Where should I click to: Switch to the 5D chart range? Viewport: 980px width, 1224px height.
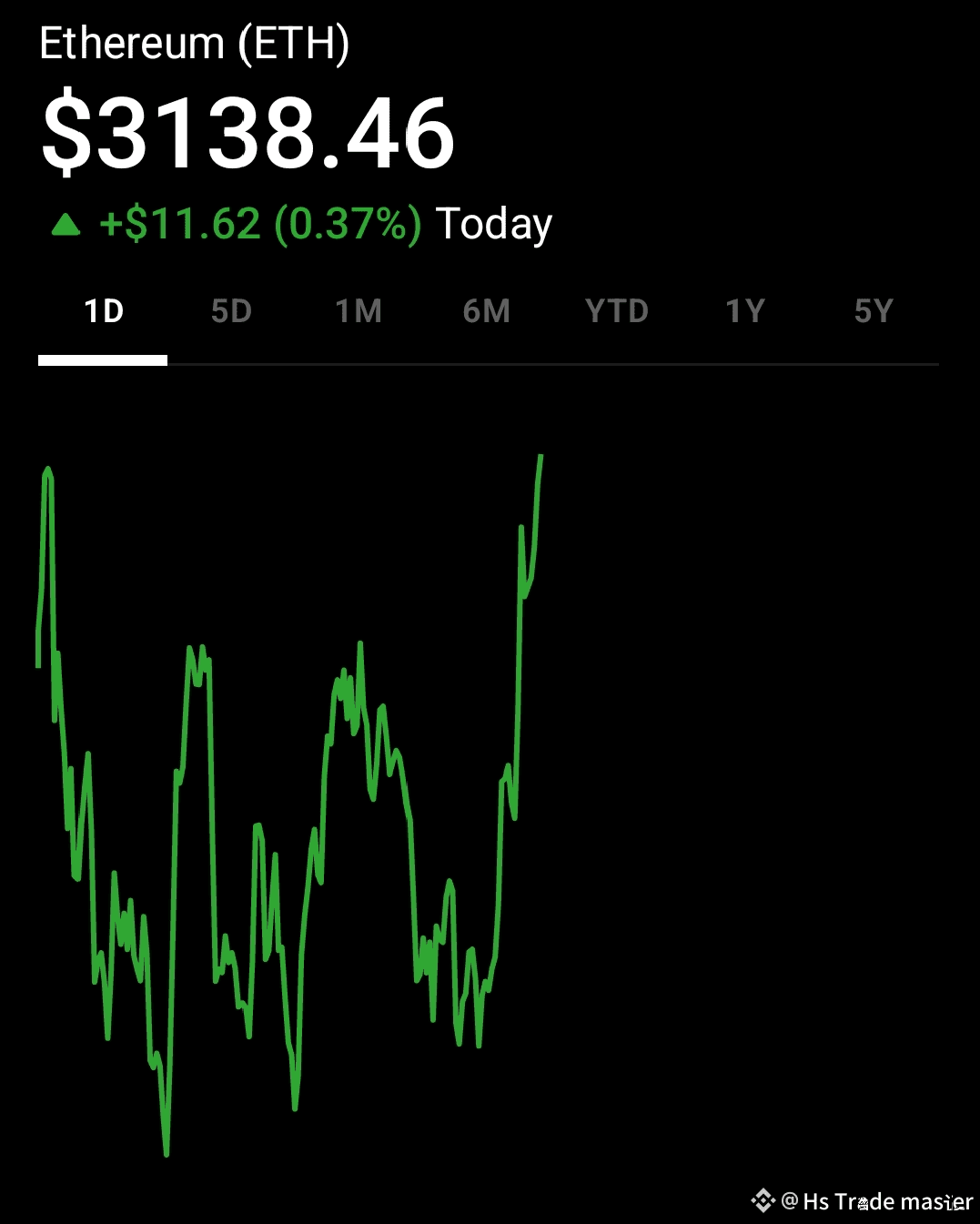tap(231, 312)
